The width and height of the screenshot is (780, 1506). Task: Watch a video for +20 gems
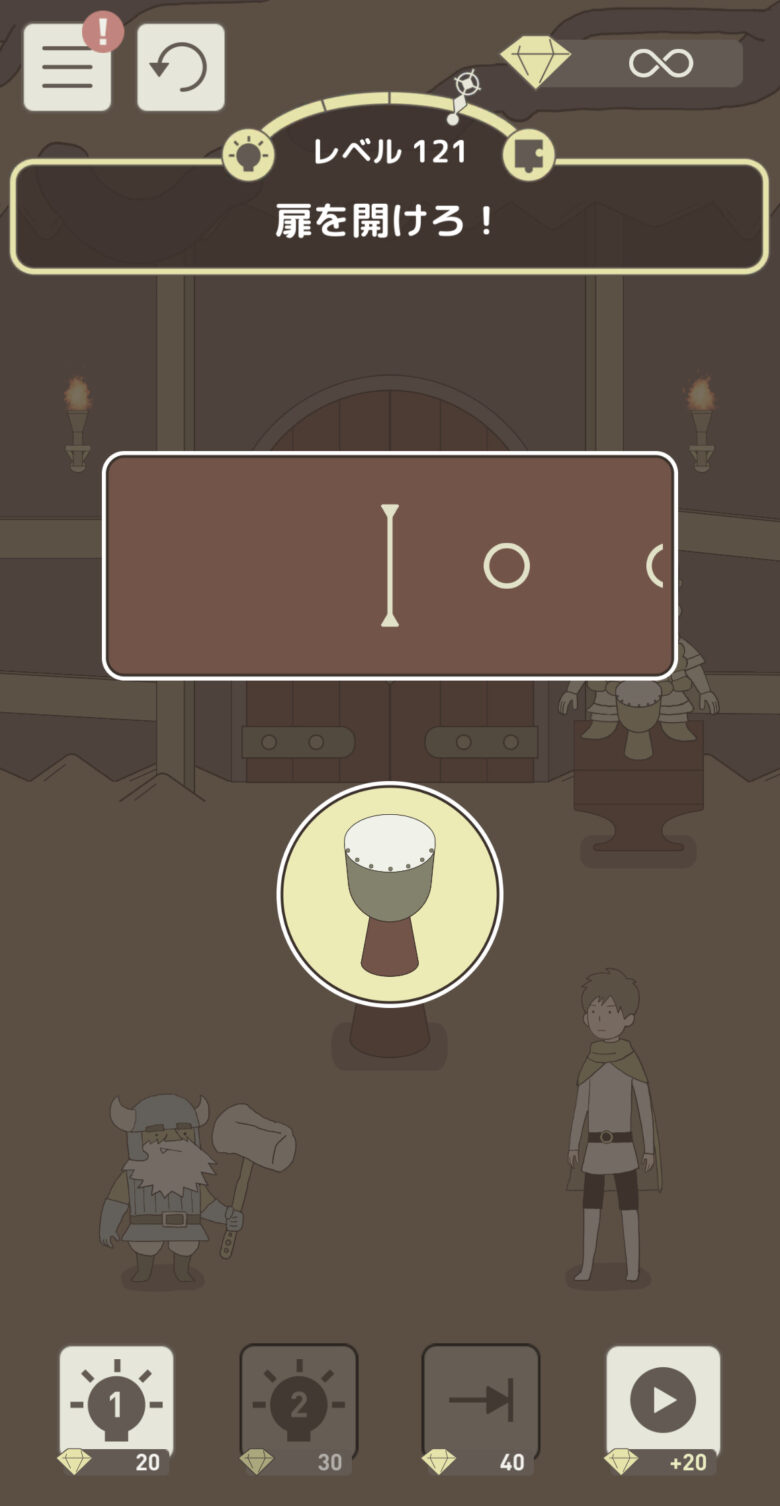663,1410
